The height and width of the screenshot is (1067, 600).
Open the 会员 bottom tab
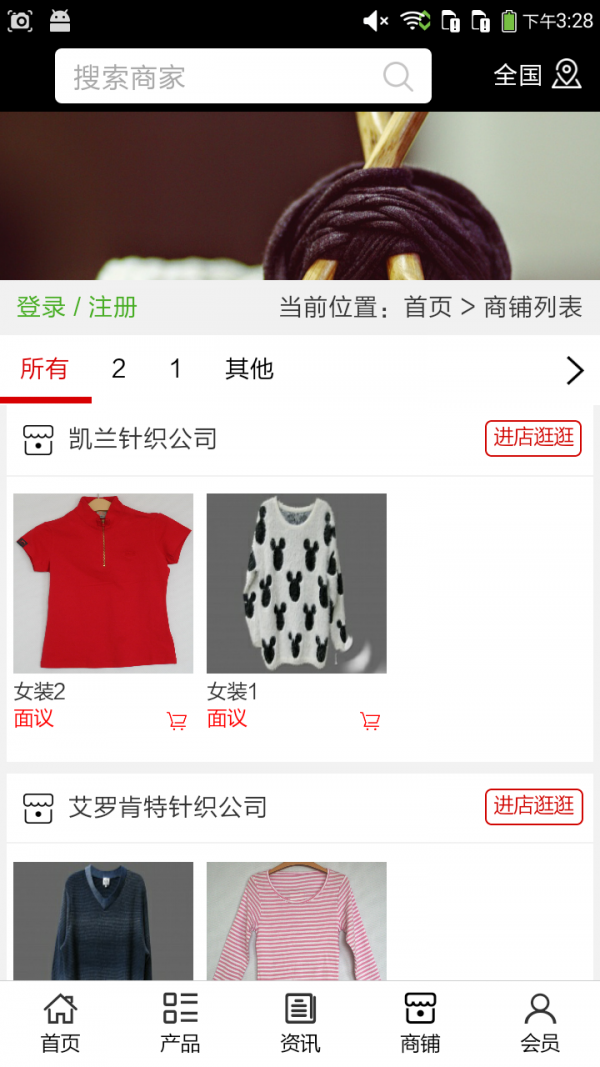[540, 1023]
